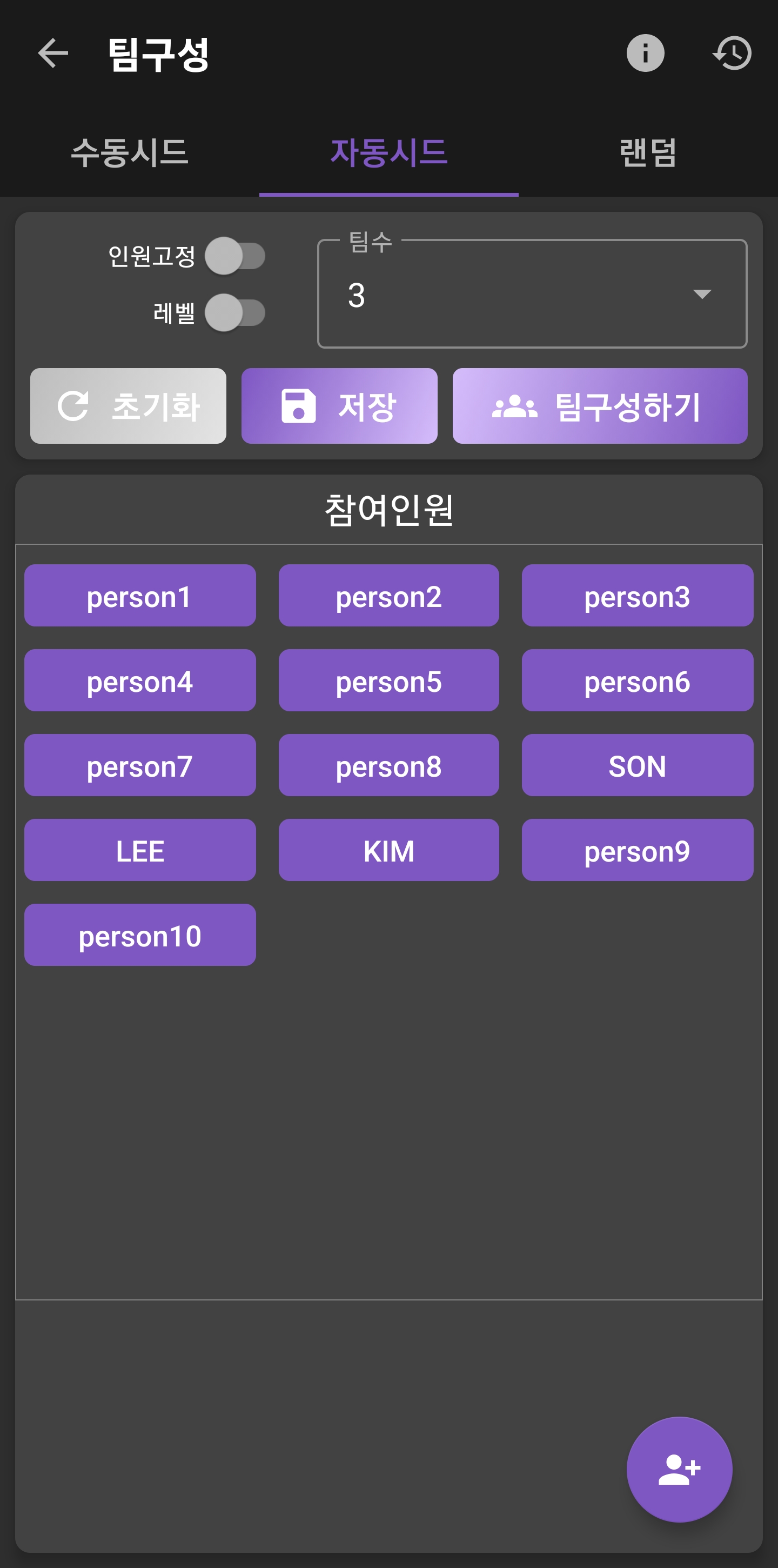Open the info icon at top right

click(646, 54)
